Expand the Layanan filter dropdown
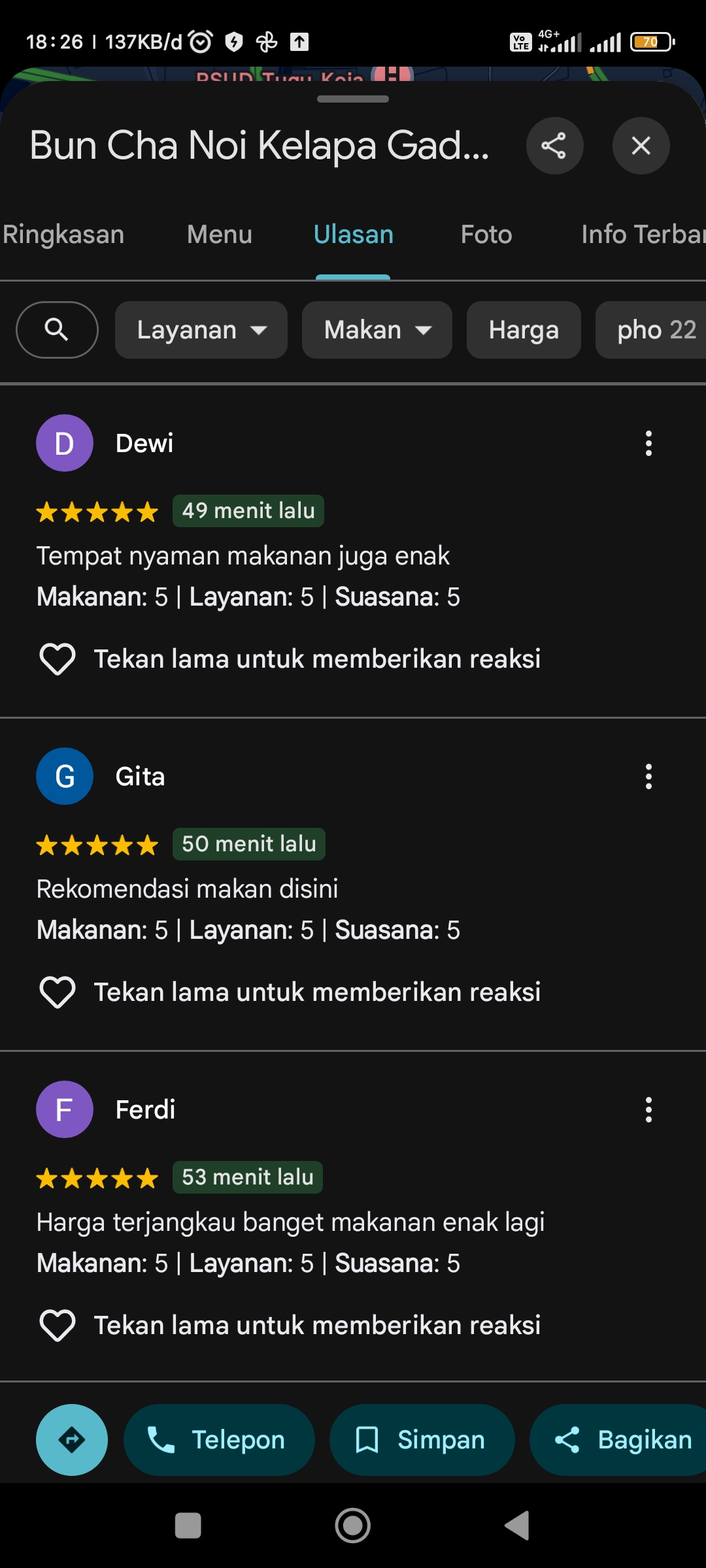Viewport: 706px width, 1568px height. (201, 330)
